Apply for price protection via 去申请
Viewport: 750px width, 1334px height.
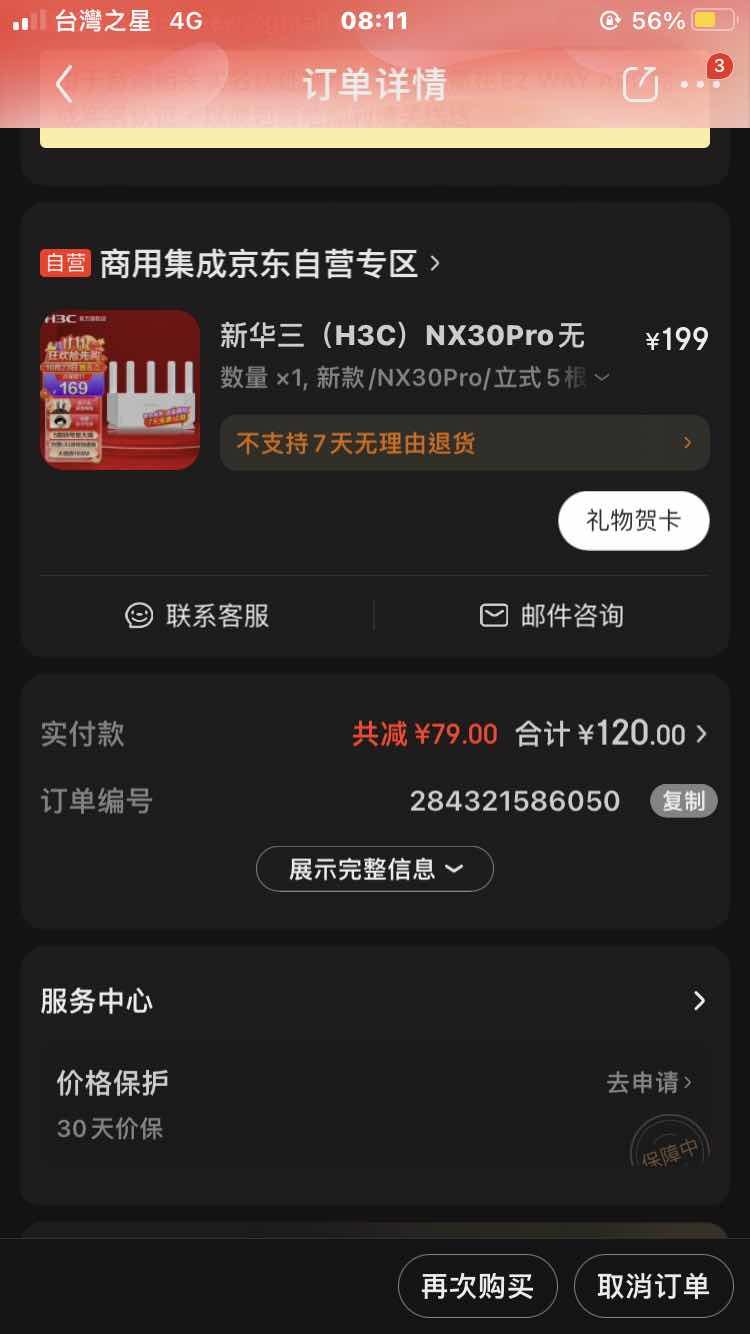649,1082
